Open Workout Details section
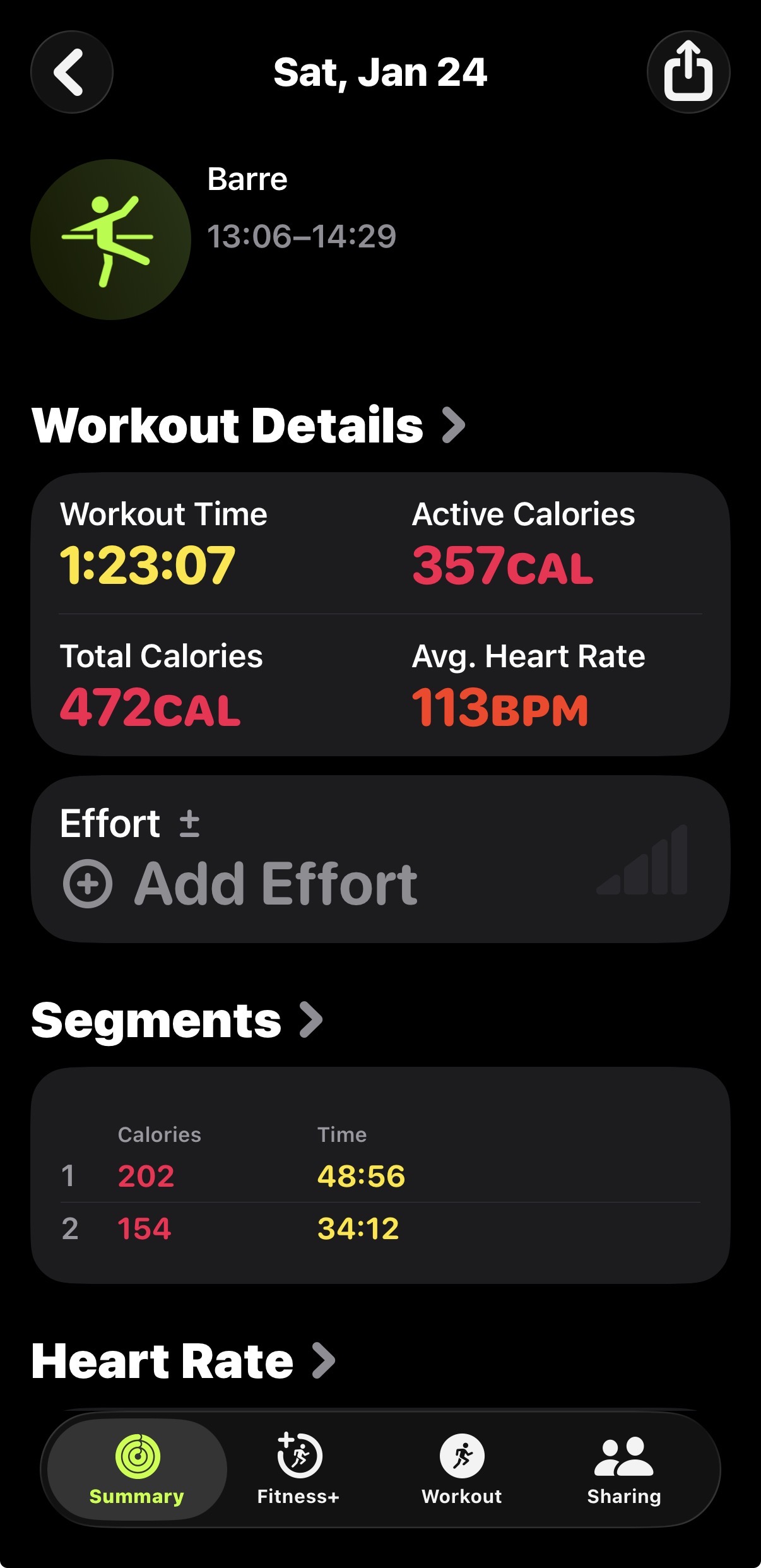This screenshot has height=1568, width=761. pos(249,425)
